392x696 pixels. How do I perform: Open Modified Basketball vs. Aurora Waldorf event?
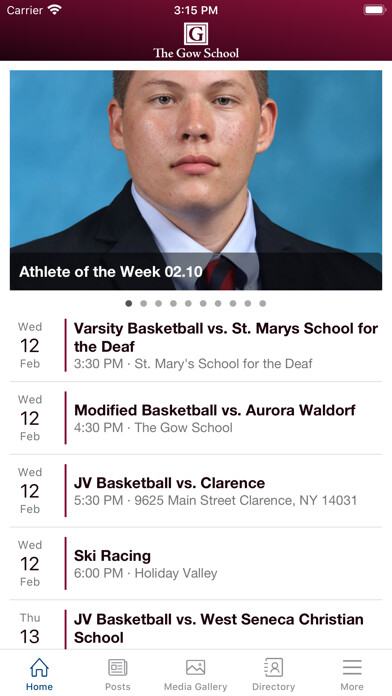[196, 418]
